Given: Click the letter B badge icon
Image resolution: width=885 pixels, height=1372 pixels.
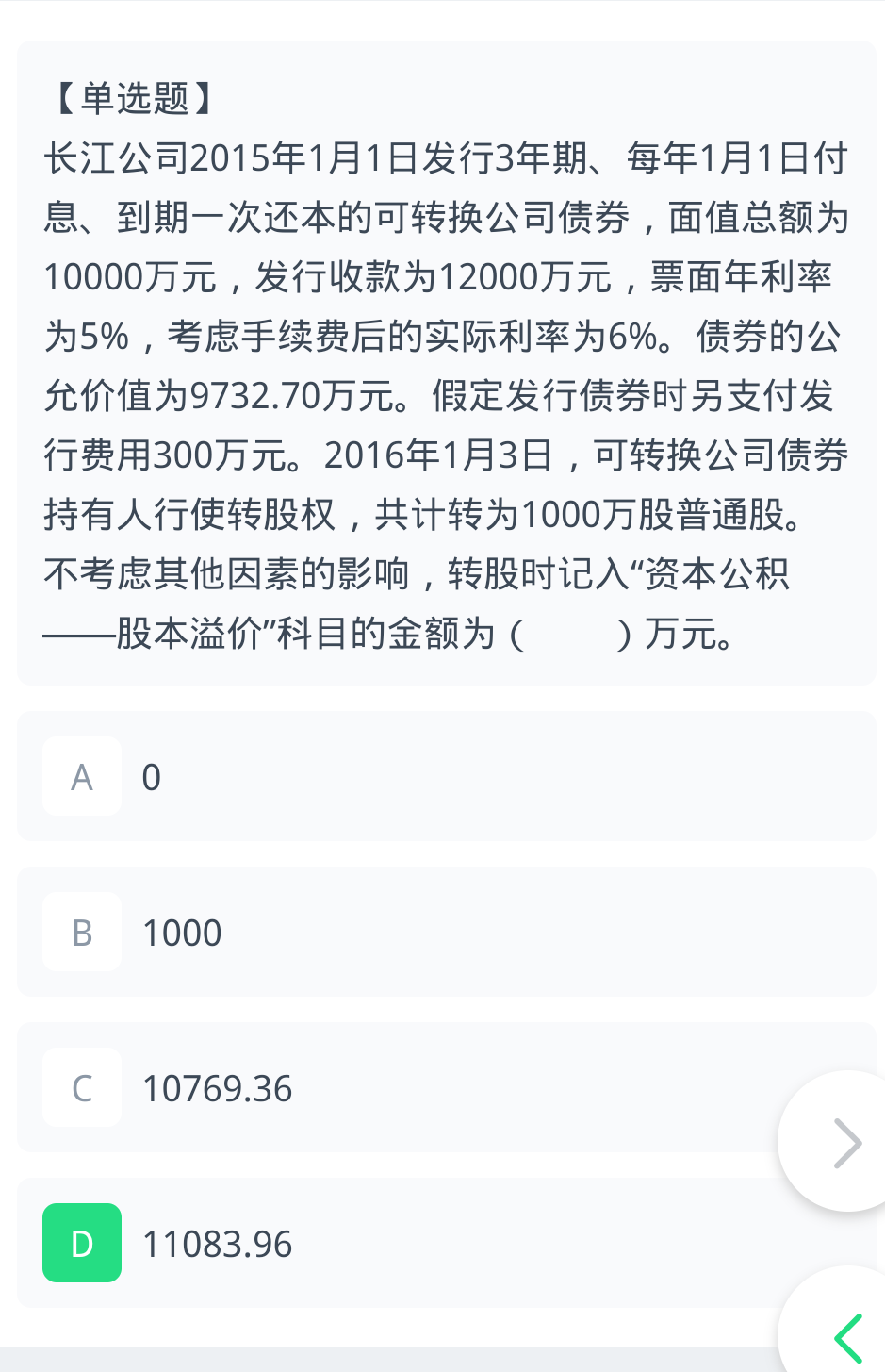Looking at the screenshot, I should 82,932.
